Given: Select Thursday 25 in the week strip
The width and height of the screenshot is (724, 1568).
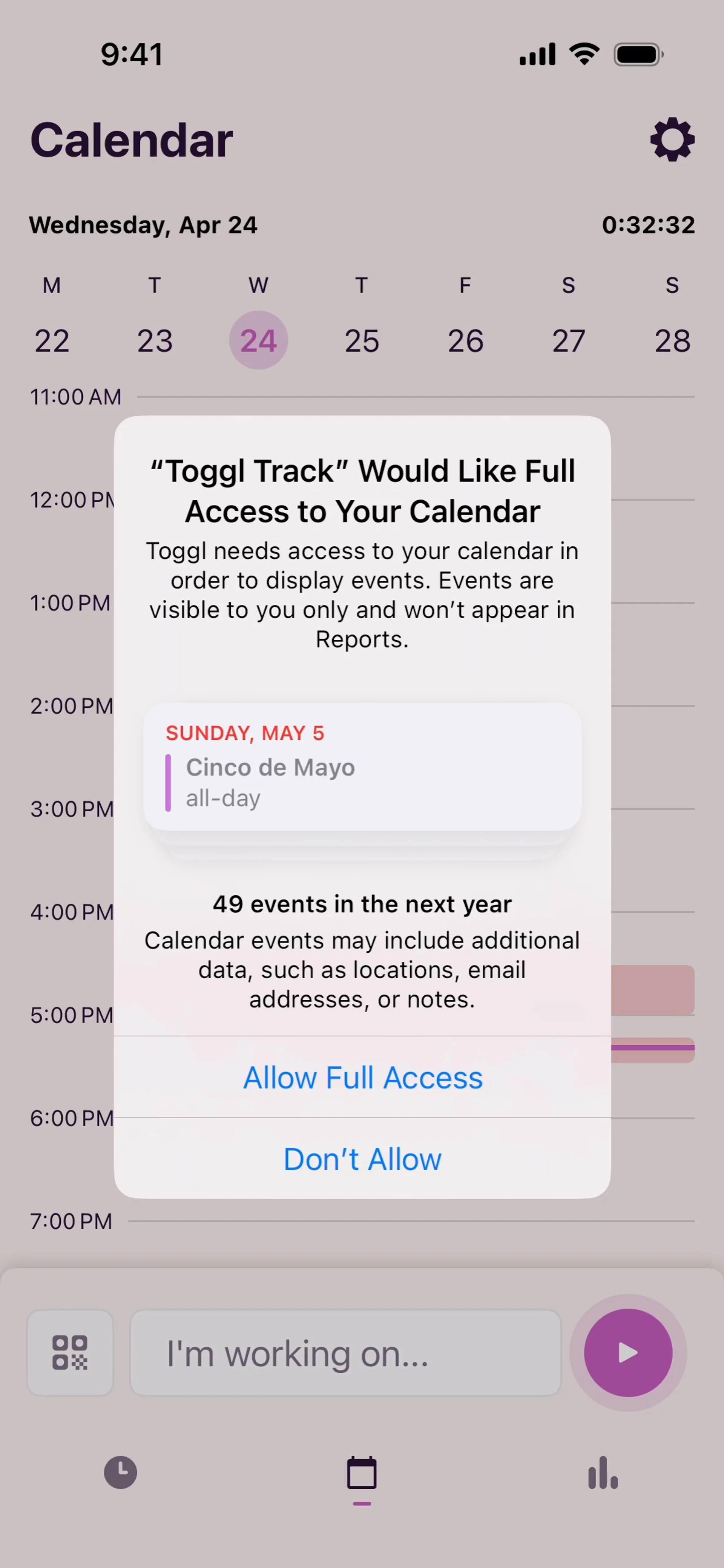Looking at the screenshot, I should [362, 340].
